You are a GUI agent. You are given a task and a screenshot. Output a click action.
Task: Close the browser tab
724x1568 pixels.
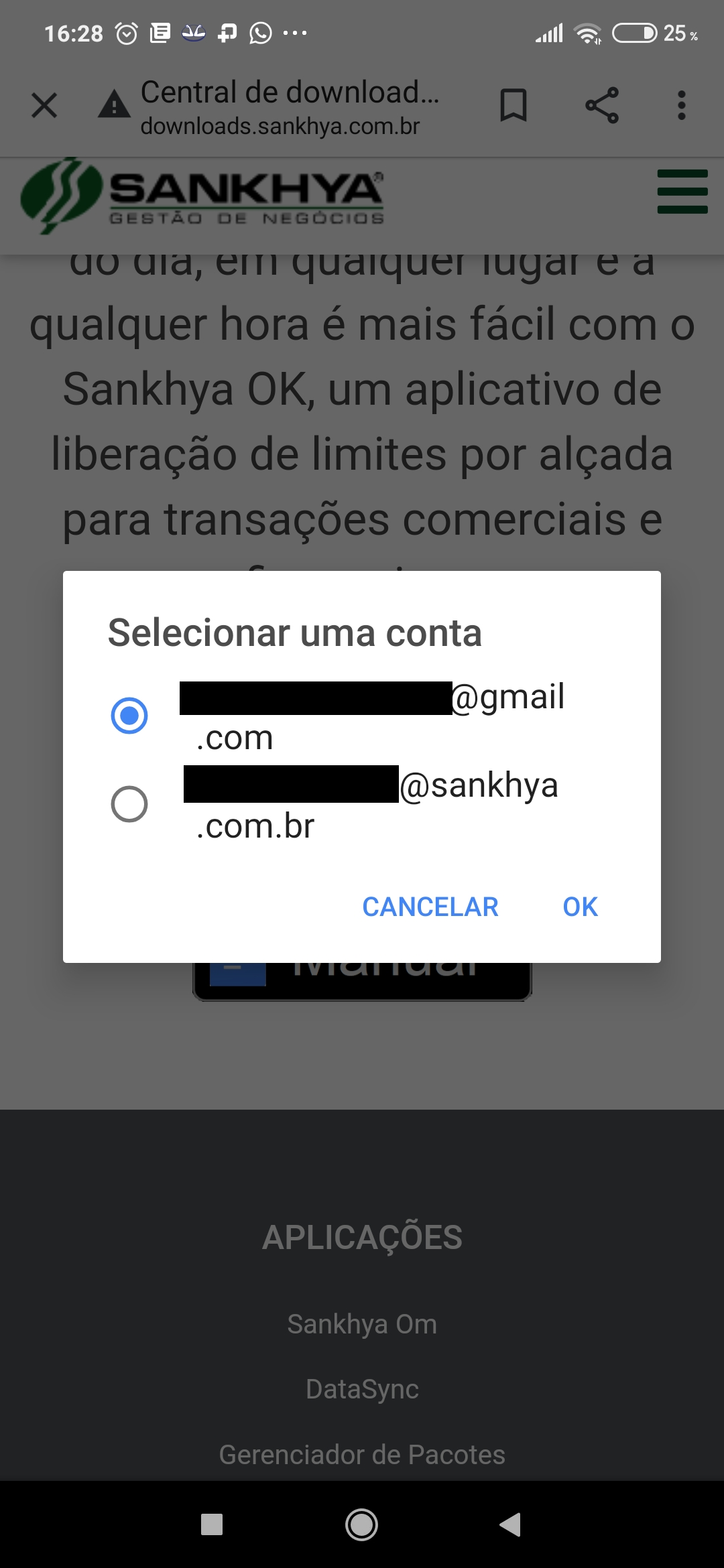(x=44, y=106)
